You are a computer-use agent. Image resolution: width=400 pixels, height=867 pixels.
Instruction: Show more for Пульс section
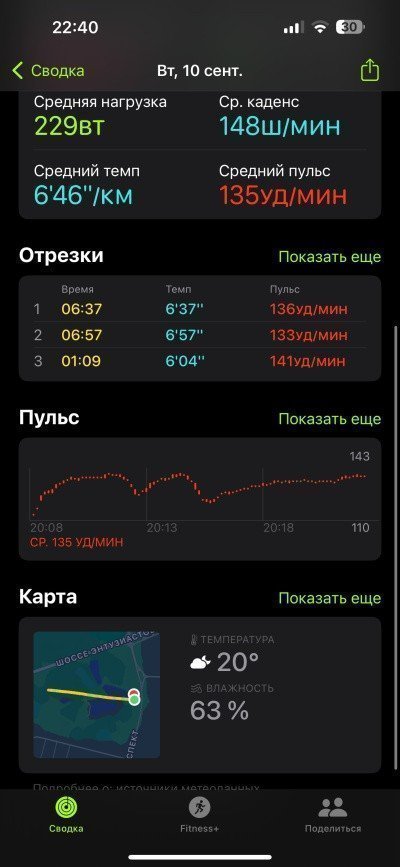pos(330,419)
